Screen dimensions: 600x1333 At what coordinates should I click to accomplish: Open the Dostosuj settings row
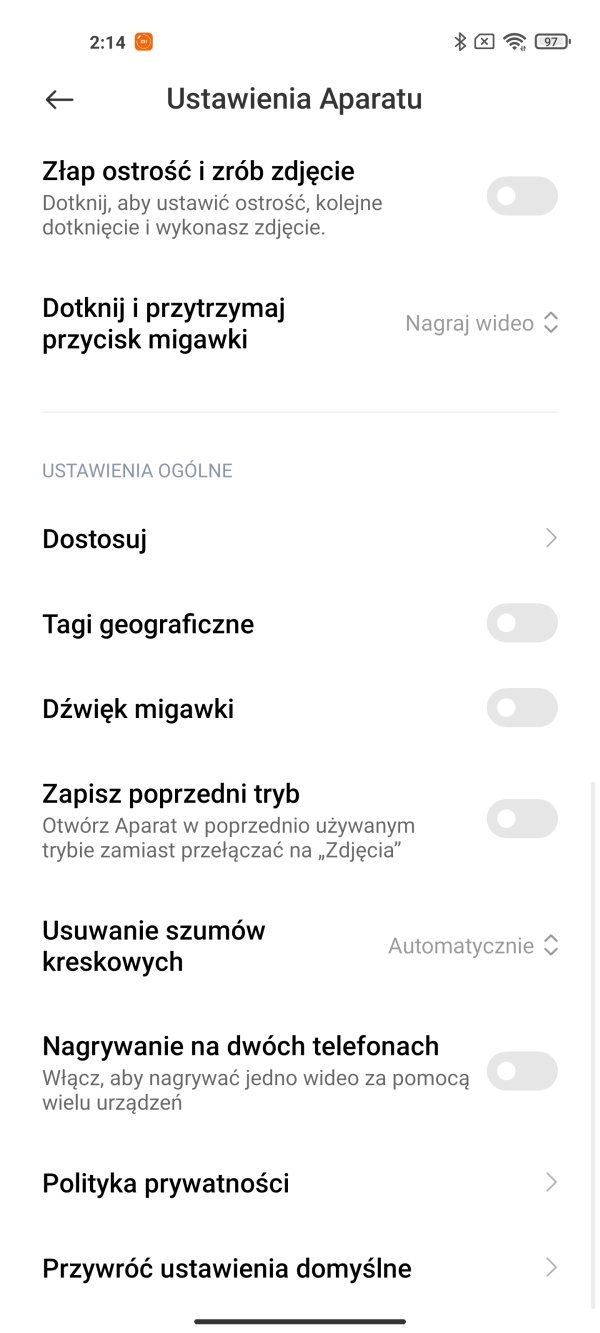pos(300,539)
